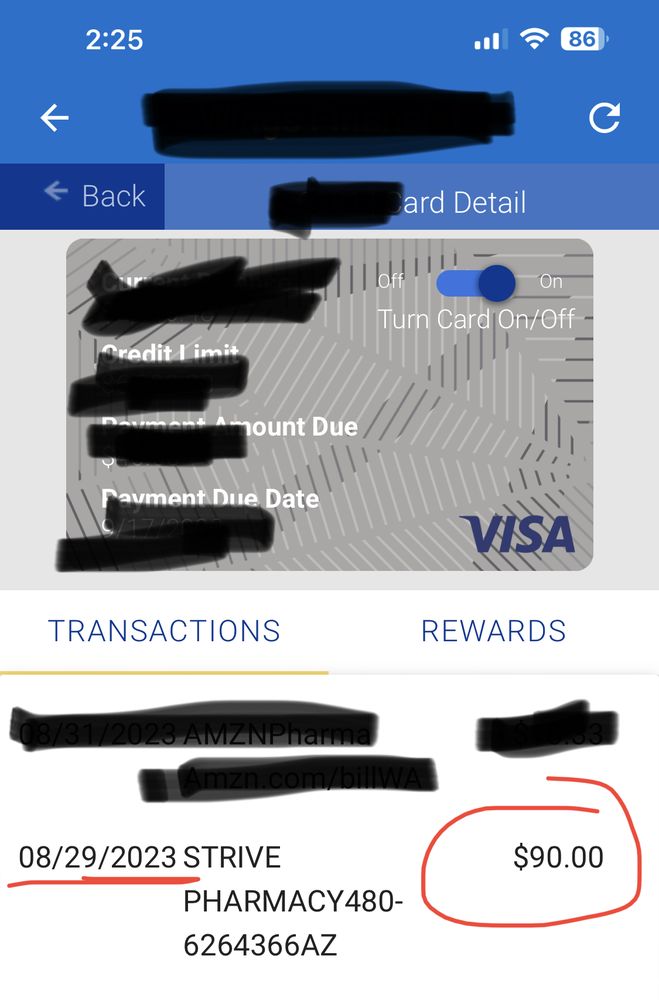Select the Transactions tab
Screen dimensions: 659x1000
pyautogui.click(x=164, y=631)
